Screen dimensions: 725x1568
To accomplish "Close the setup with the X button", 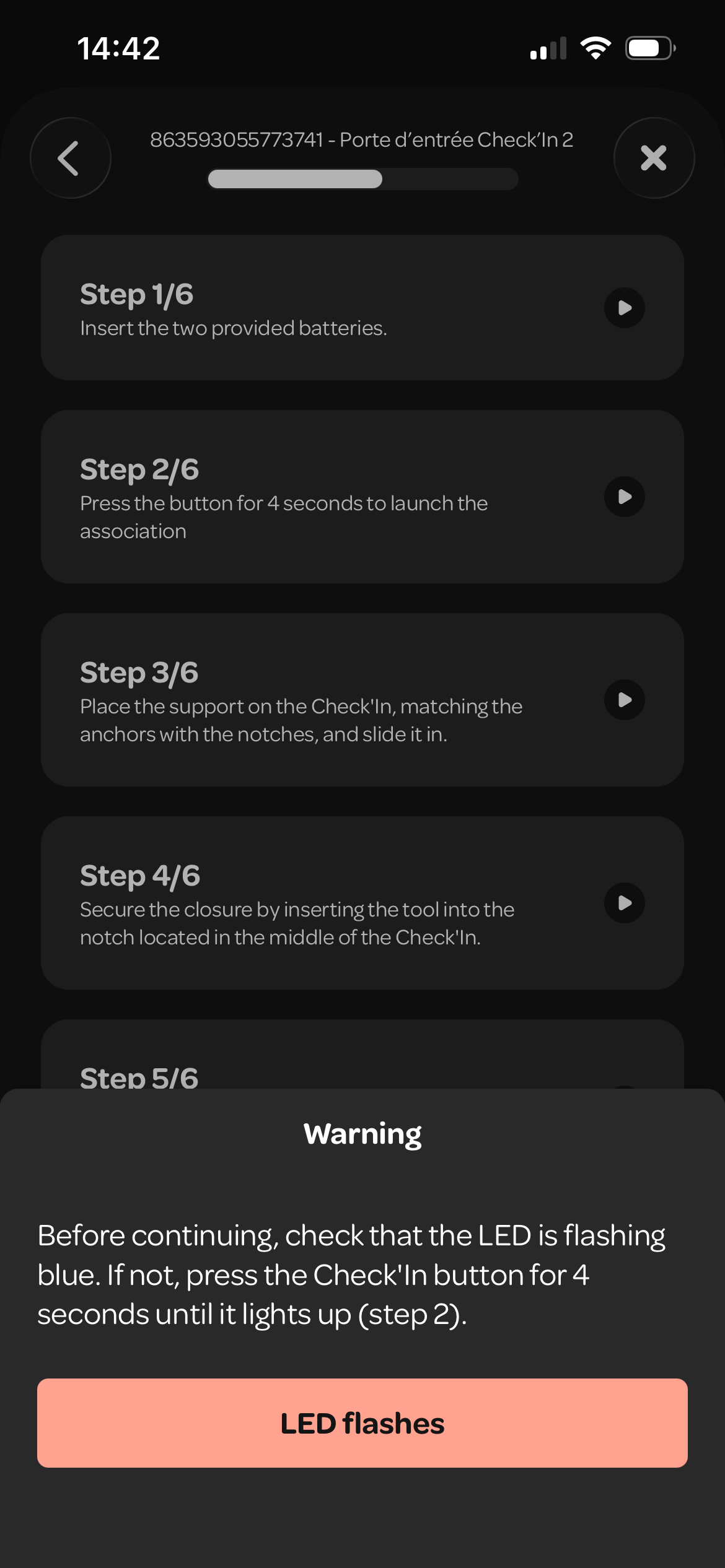I will click(654, 158).
